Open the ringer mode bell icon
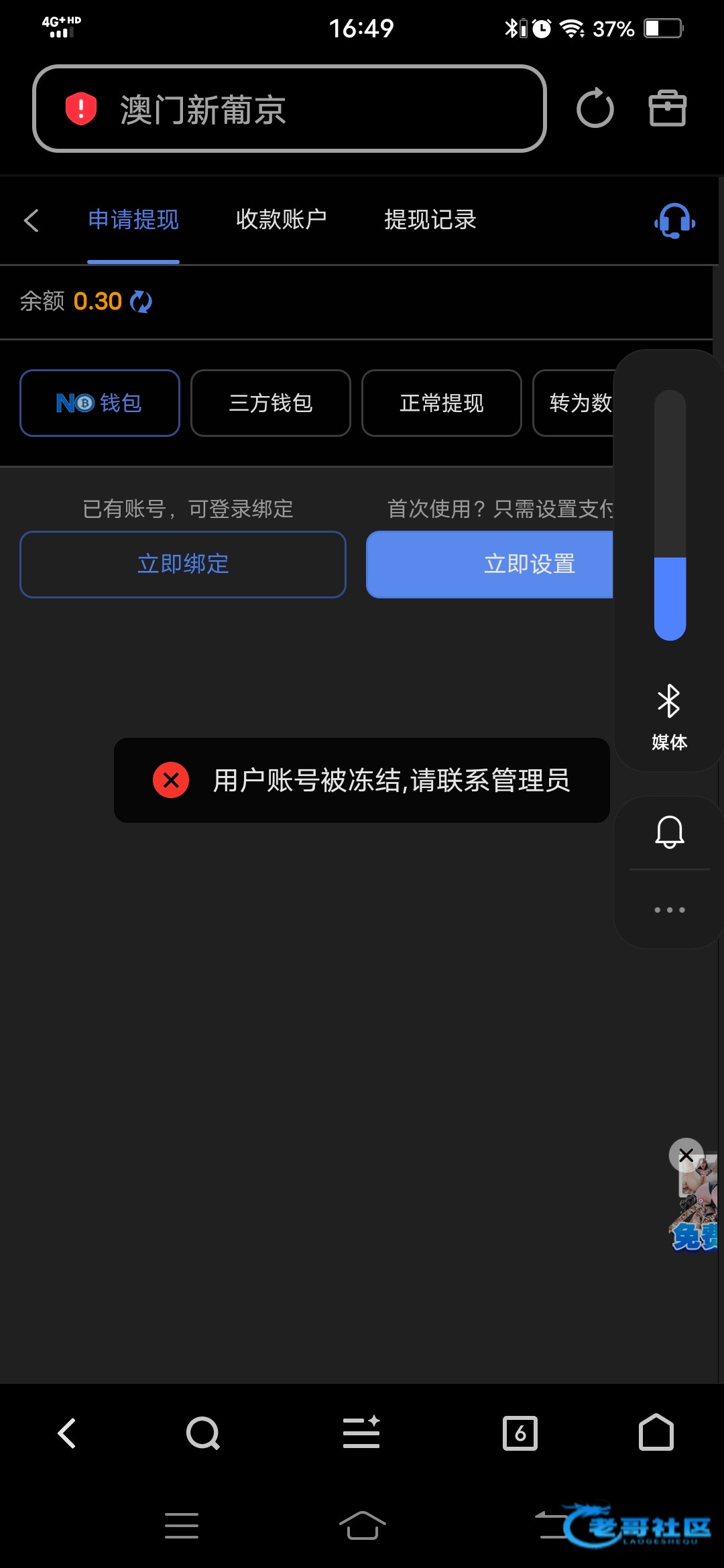 (x=669, y=832)
